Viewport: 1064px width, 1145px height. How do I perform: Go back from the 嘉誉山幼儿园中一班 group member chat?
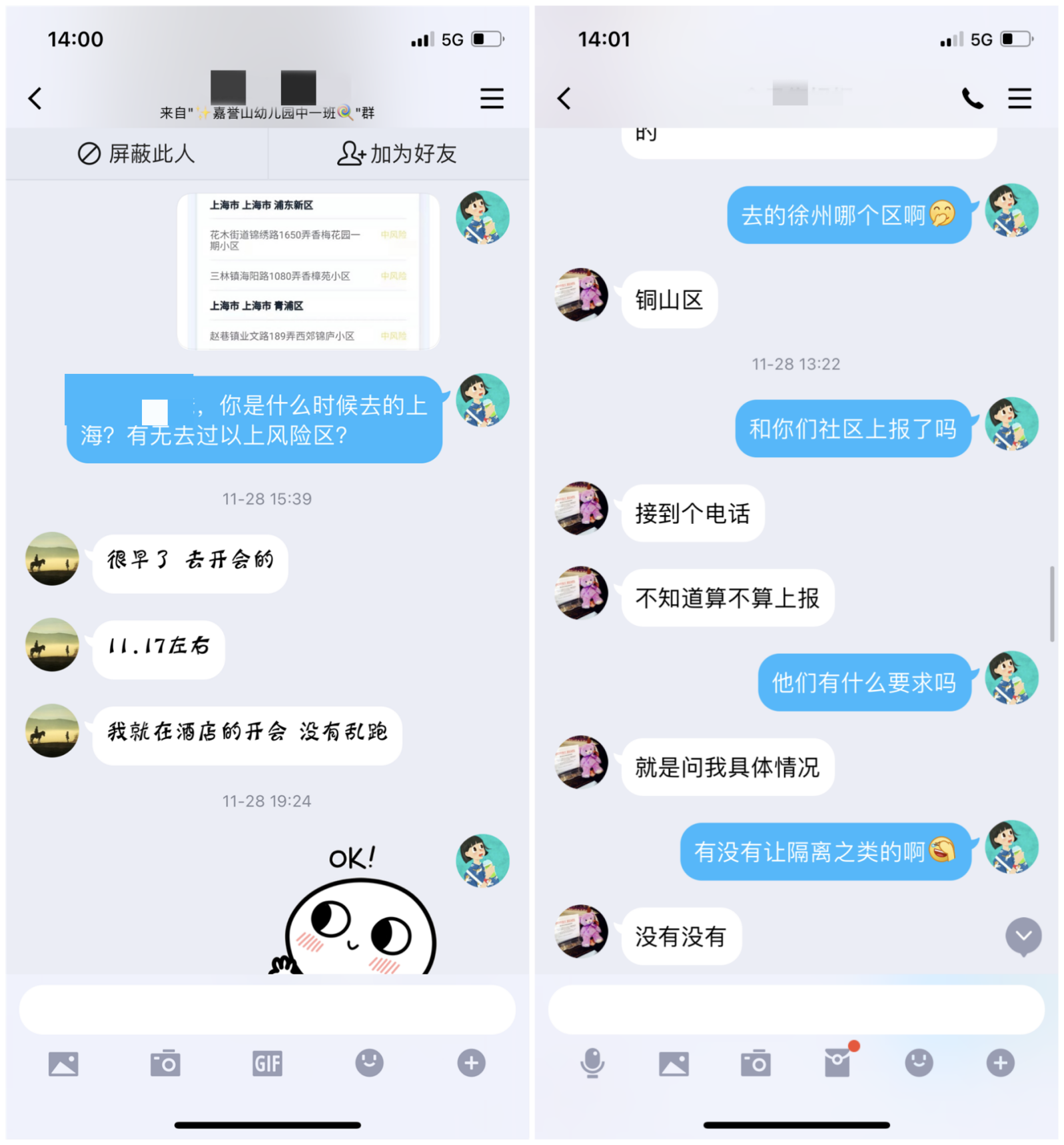pos(35,99)
